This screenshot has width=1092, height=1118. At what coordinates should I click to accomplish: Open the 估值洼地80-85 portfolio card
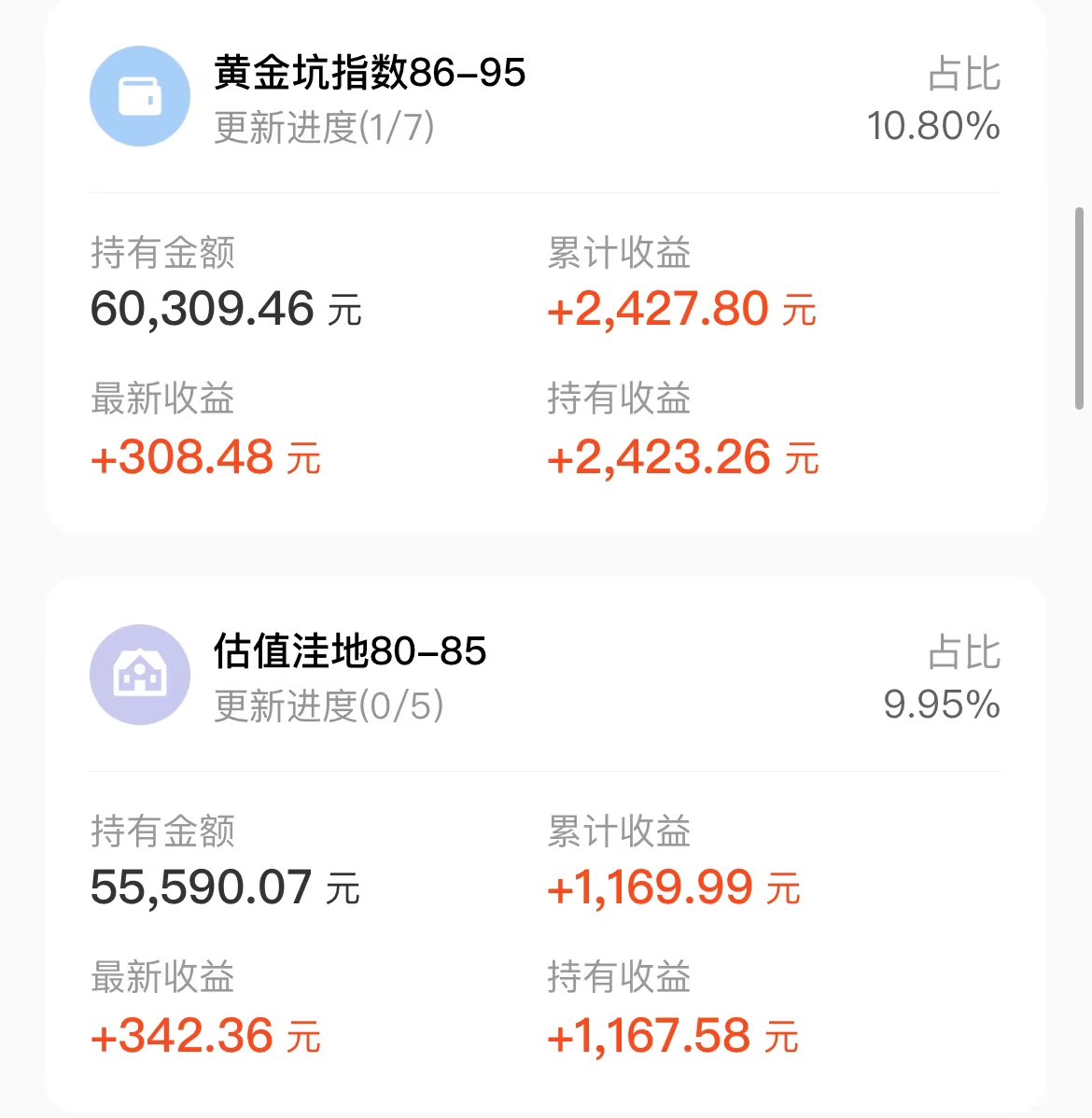[x=350, y=652]
